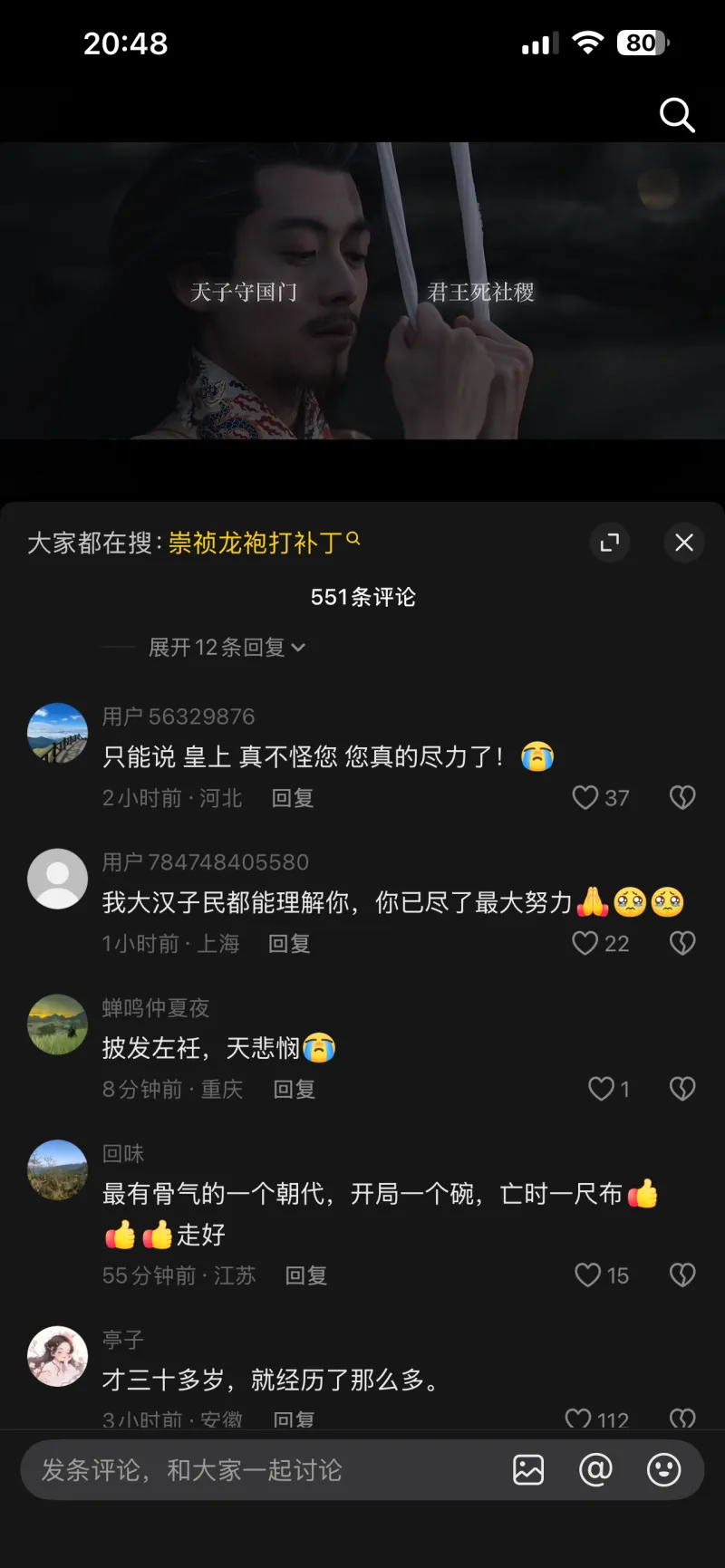Like the comment by 用户56329876
Image resolution: width=725 pixels, height=1568 pixels.
point(586,798)
